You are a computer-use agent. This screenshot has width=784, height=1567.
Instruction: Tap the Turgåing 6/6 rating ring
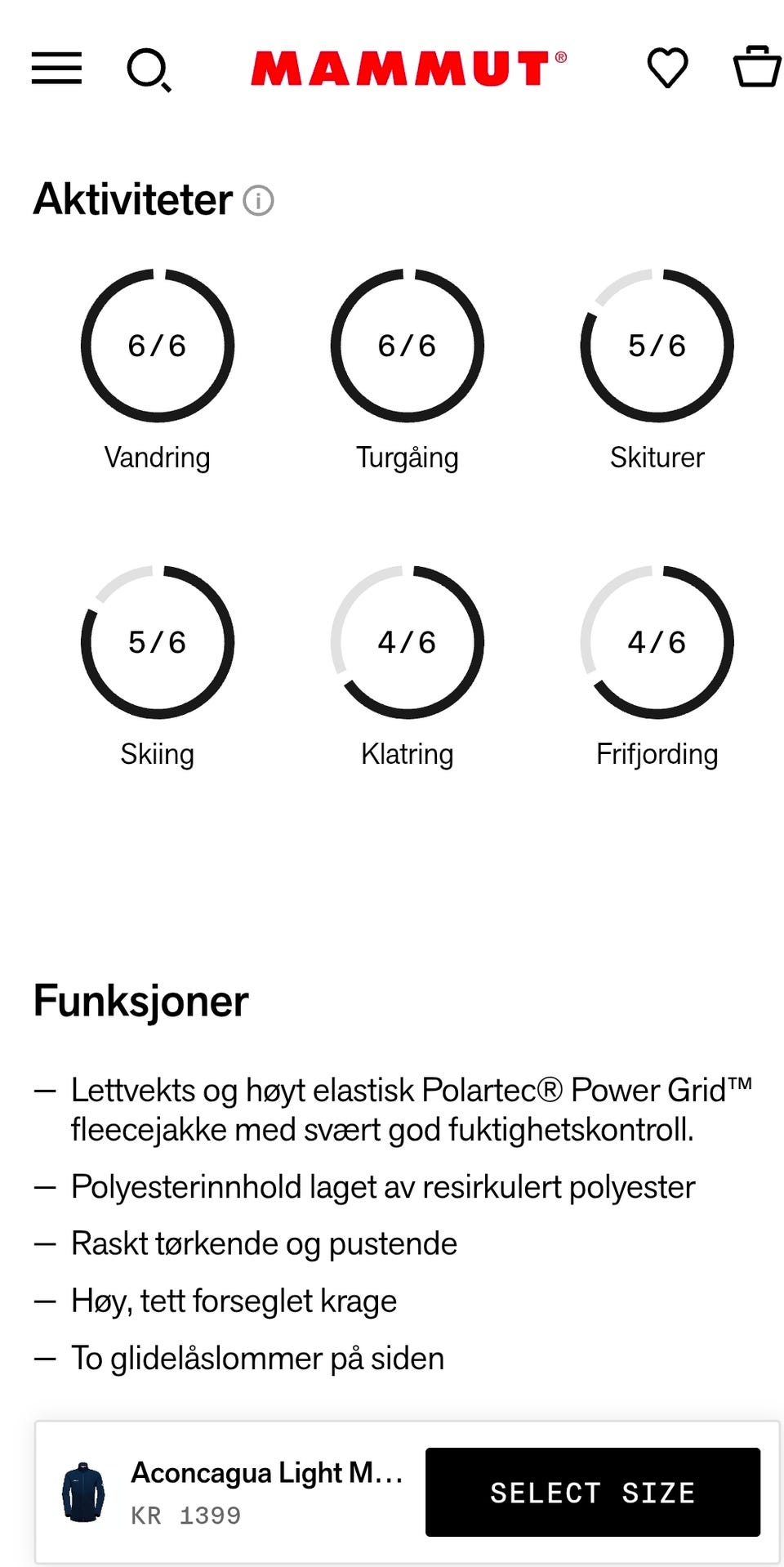408,346
